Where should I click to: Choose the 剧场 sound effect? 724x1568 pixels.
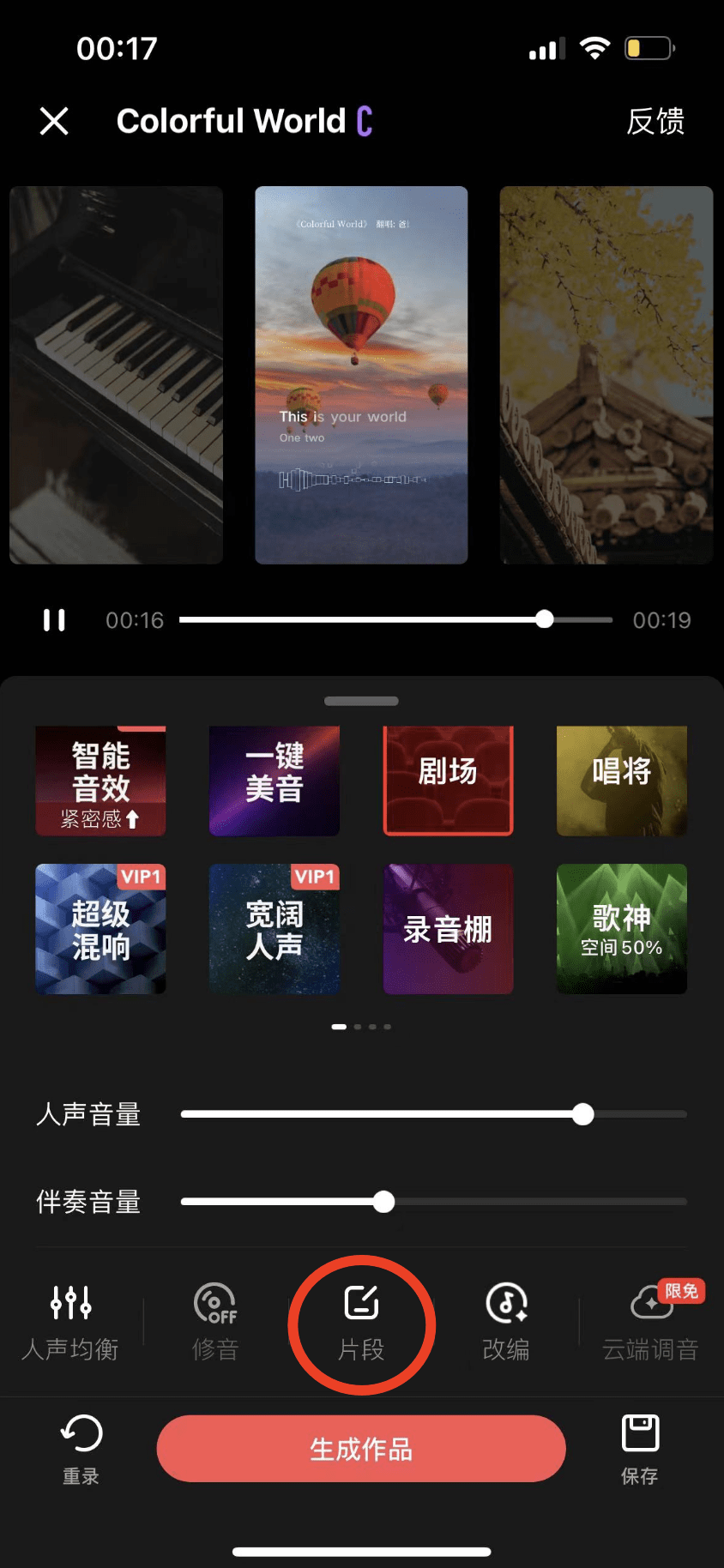click(x=448, y=781)
